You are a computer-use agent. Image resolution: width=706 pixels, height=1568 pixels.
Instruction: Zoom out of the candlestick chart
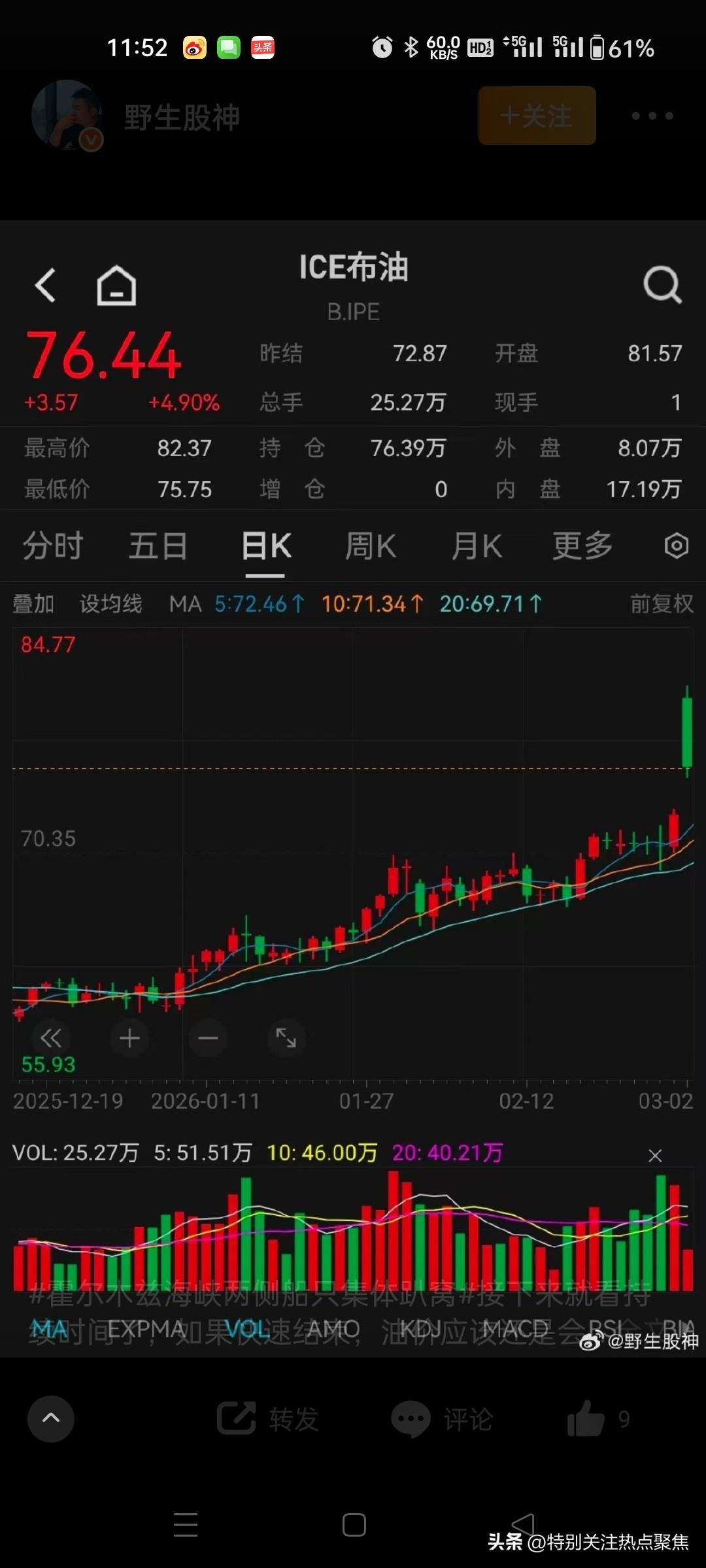(x=208, y=1038)
